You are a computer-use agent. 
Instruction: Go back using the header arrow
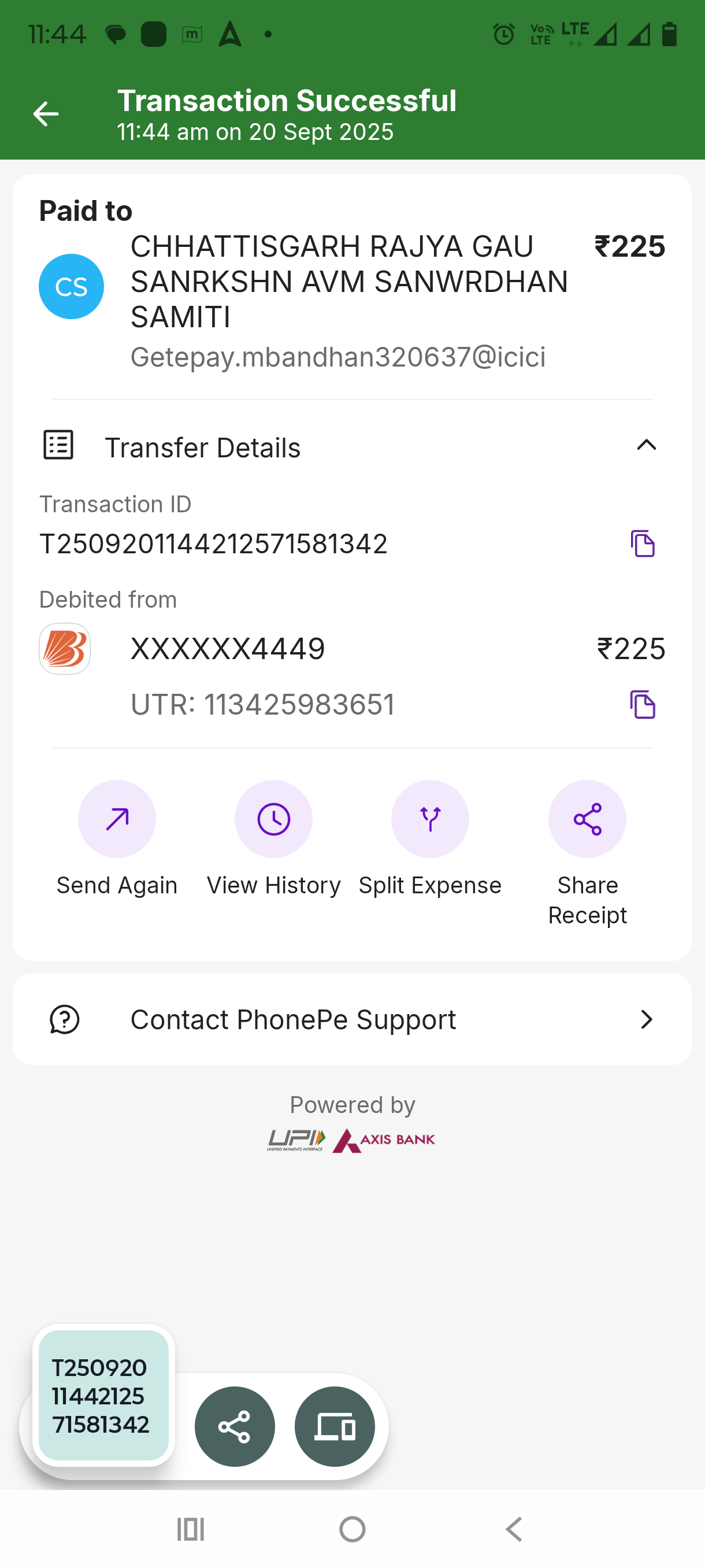tap(46, 114)
